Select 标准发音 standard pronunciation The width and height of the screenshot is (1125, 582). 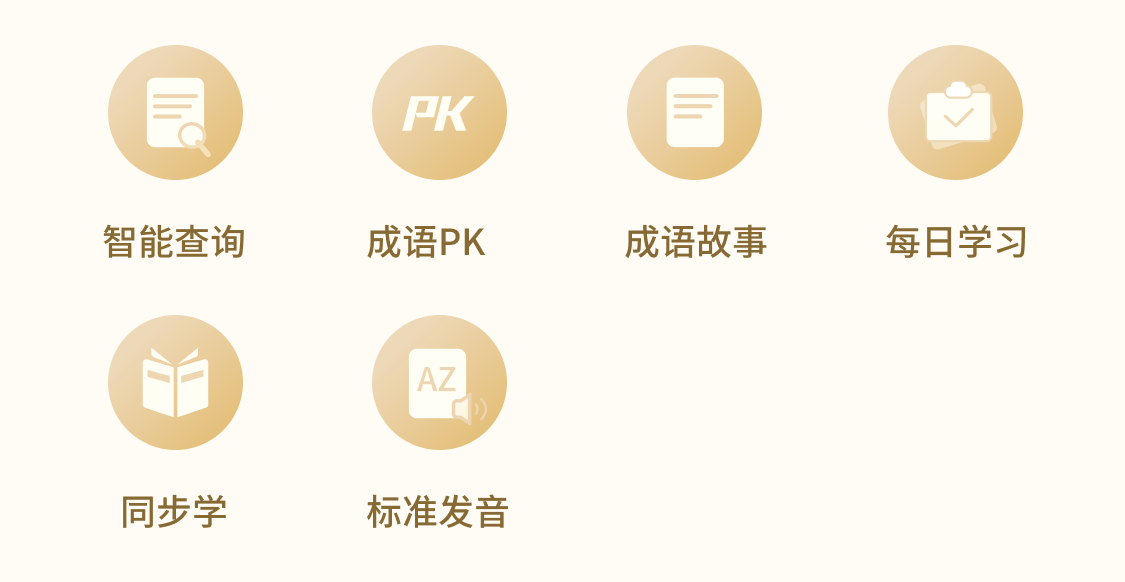(x=439, y=383)
